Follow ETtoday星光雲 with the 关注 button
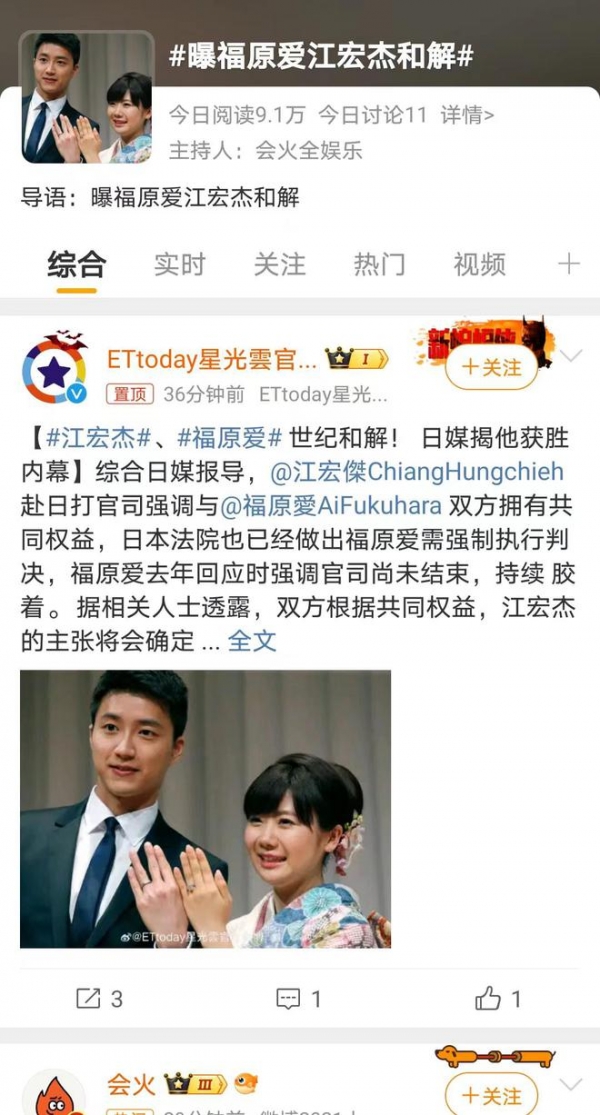The width and height of the screenshot is (600, 1115). coord(492,368)
